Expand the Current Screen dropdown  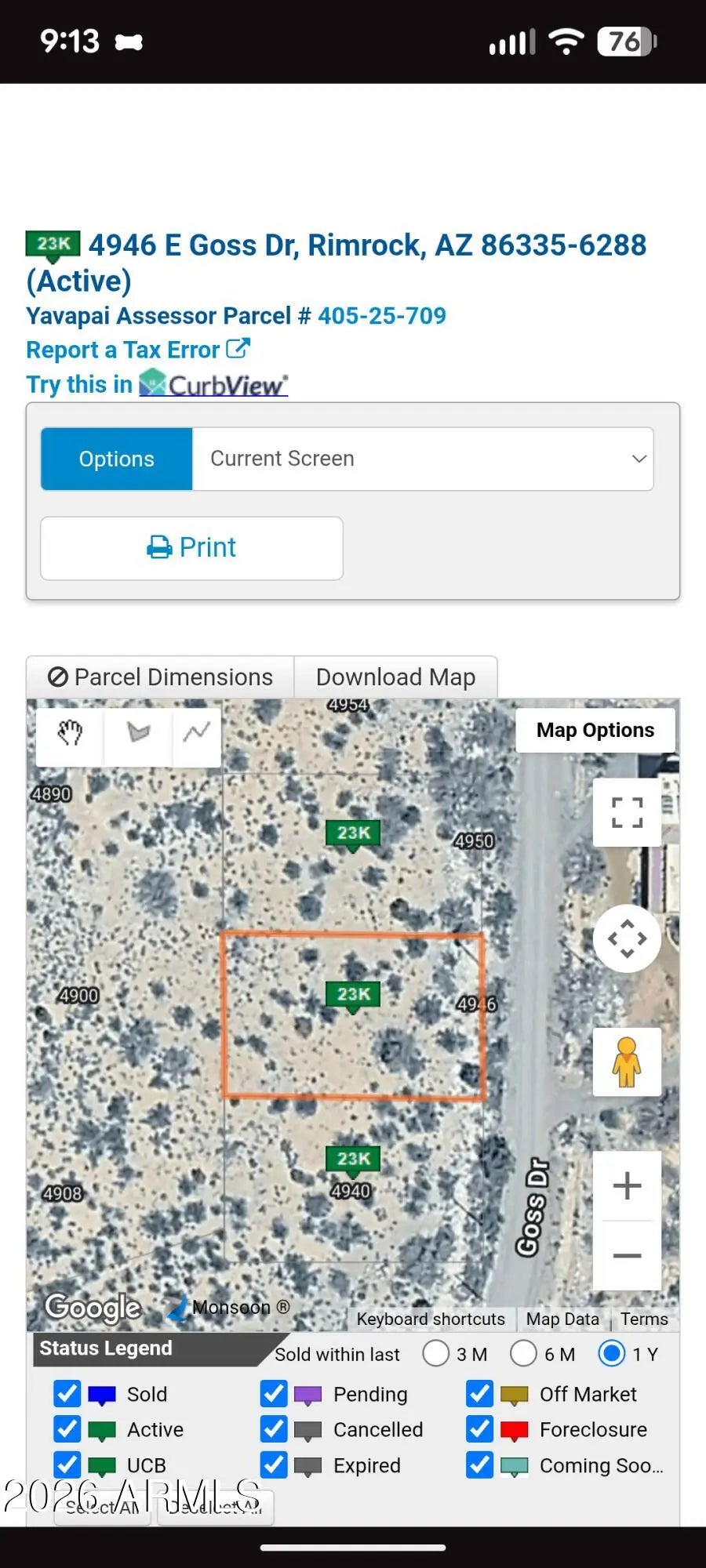coord(423,459)
